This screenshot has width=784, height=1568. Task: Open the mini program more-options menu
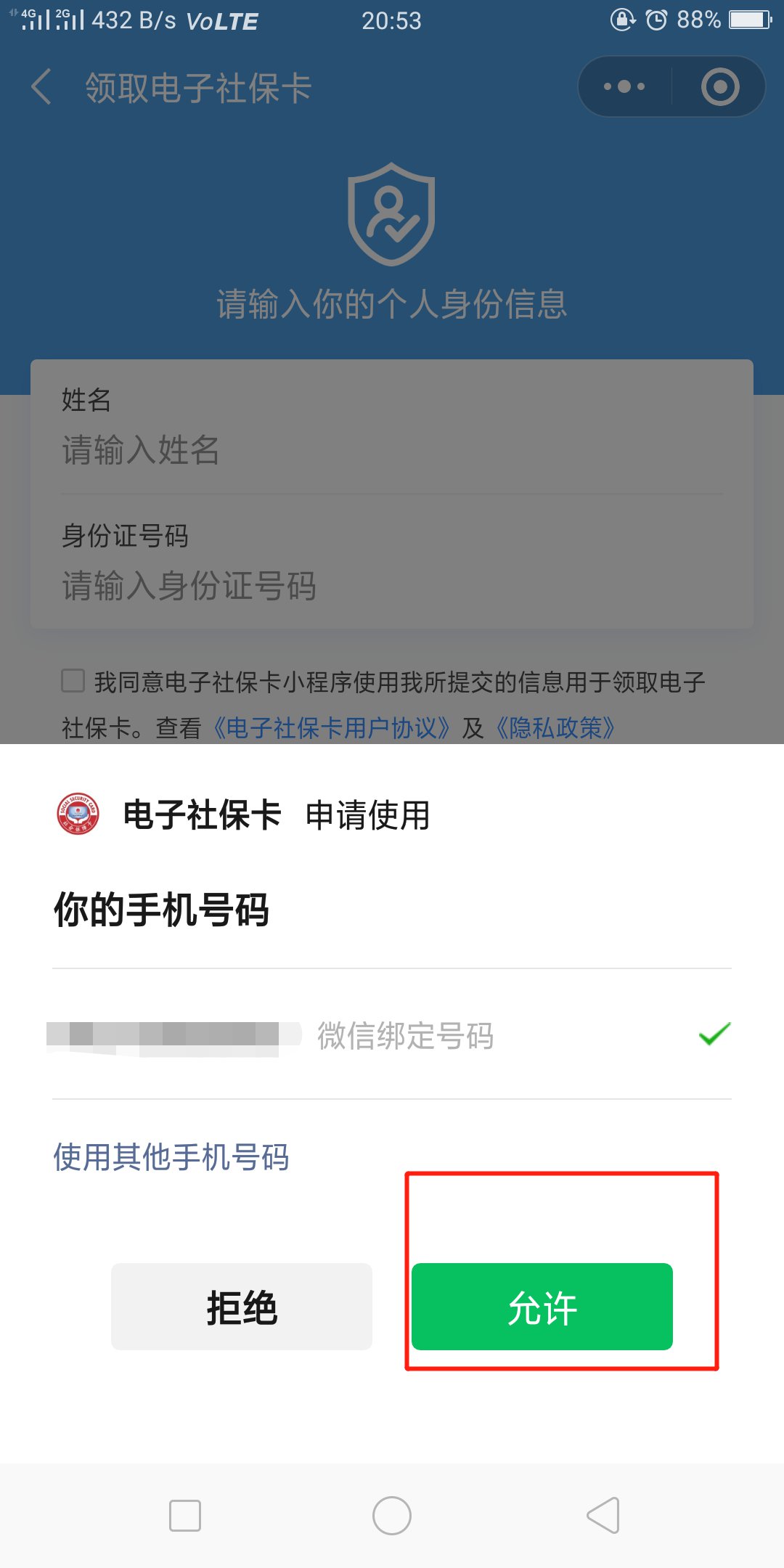coord(624,87)
